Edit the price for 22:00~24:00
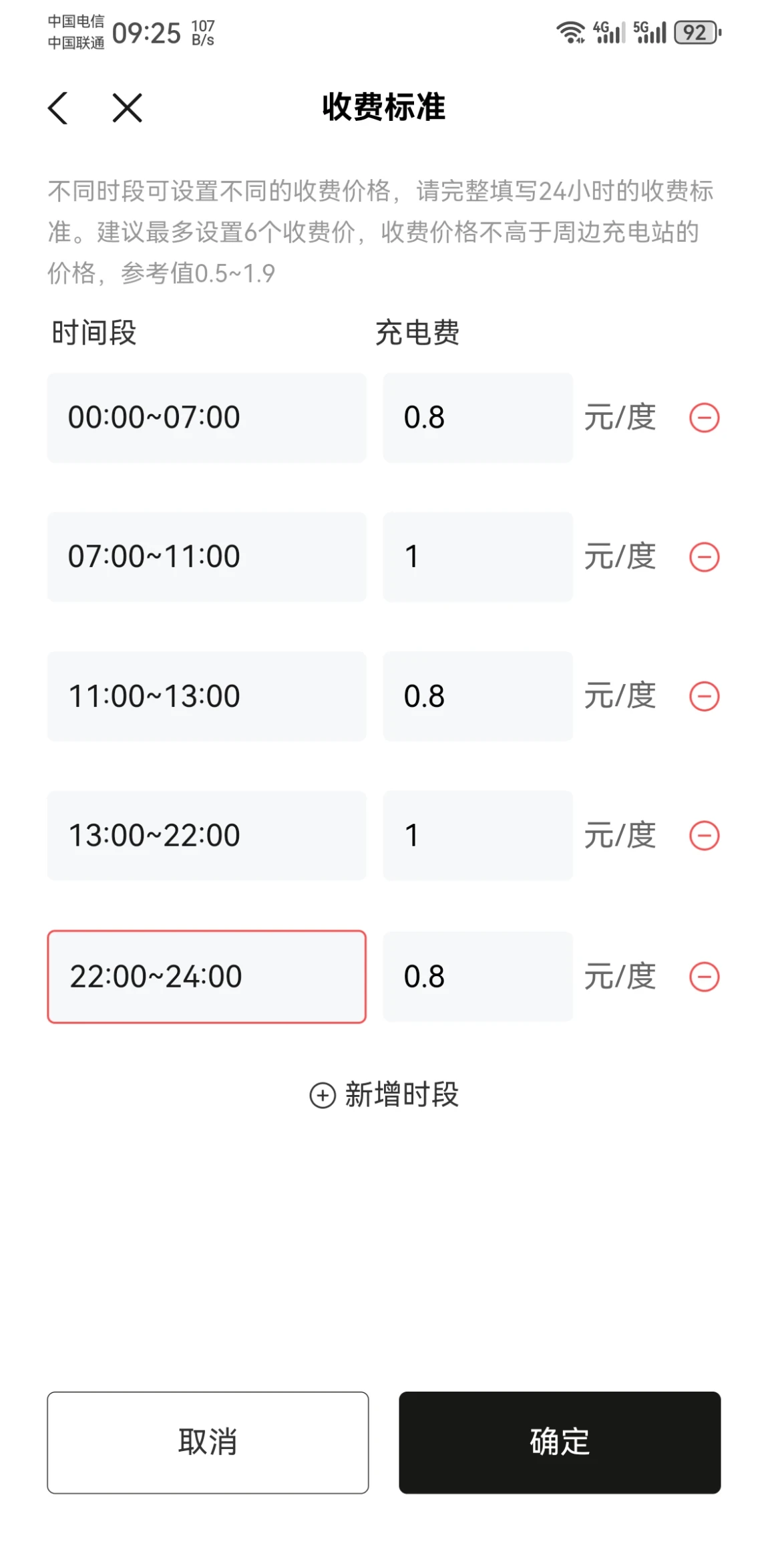 [x=477, y=977]
